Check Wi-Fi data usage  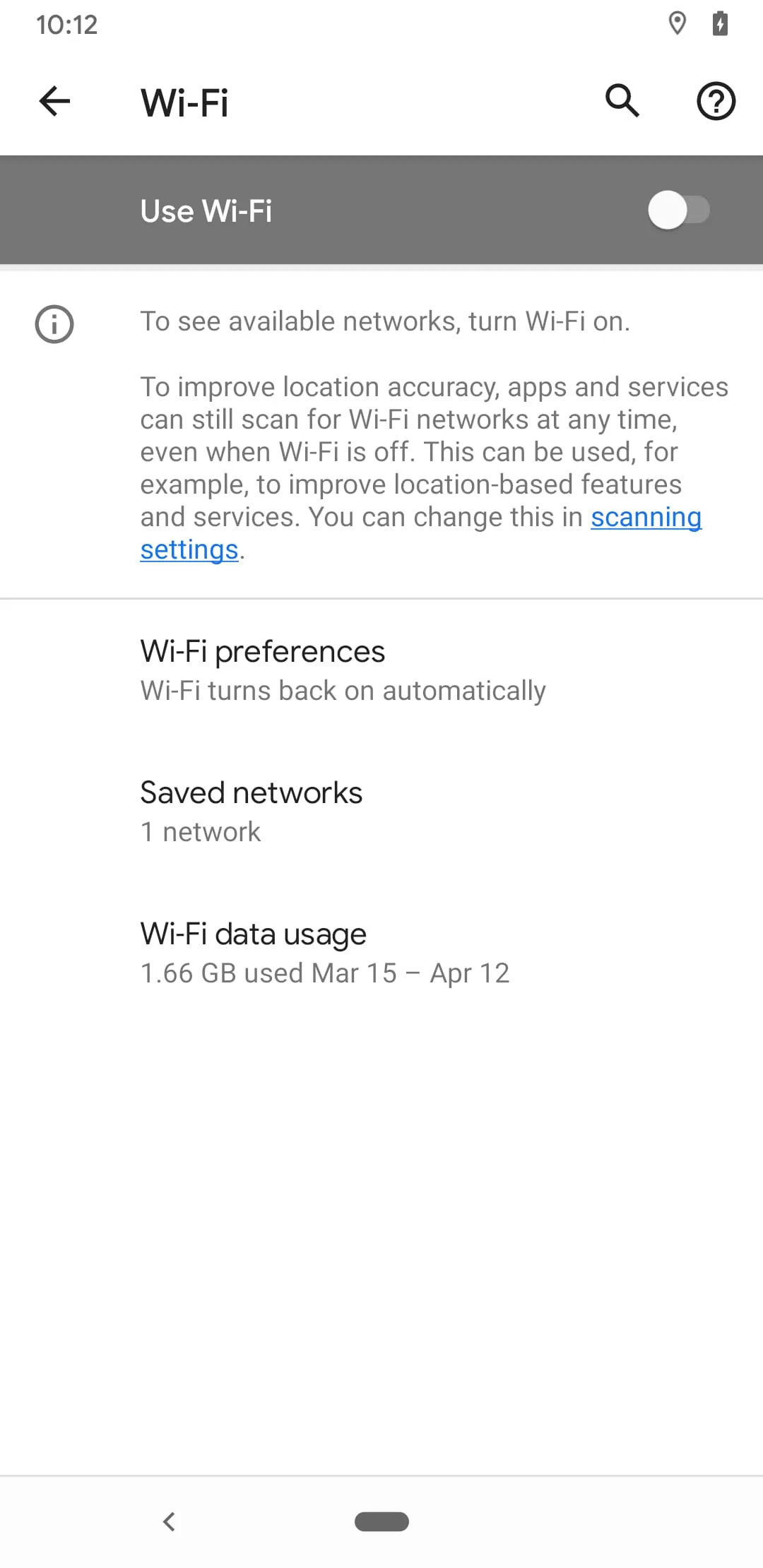click(x=381, y=952)
